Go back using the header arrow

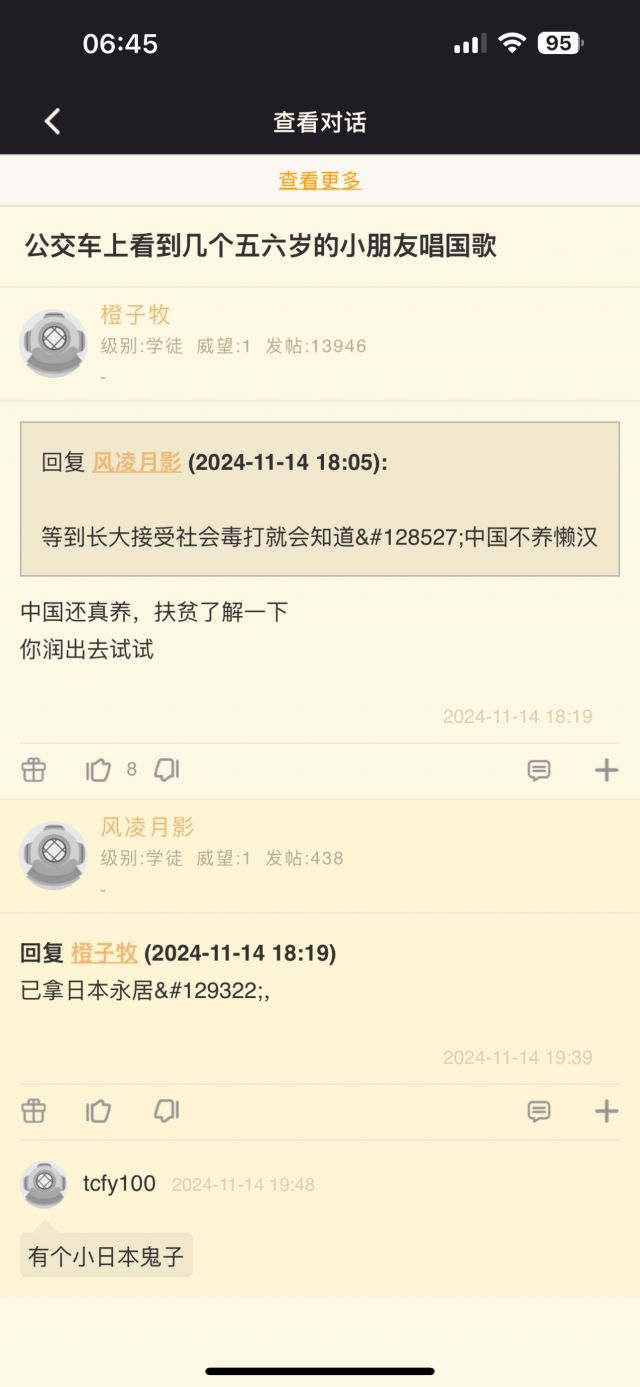[x=53, y=122]
